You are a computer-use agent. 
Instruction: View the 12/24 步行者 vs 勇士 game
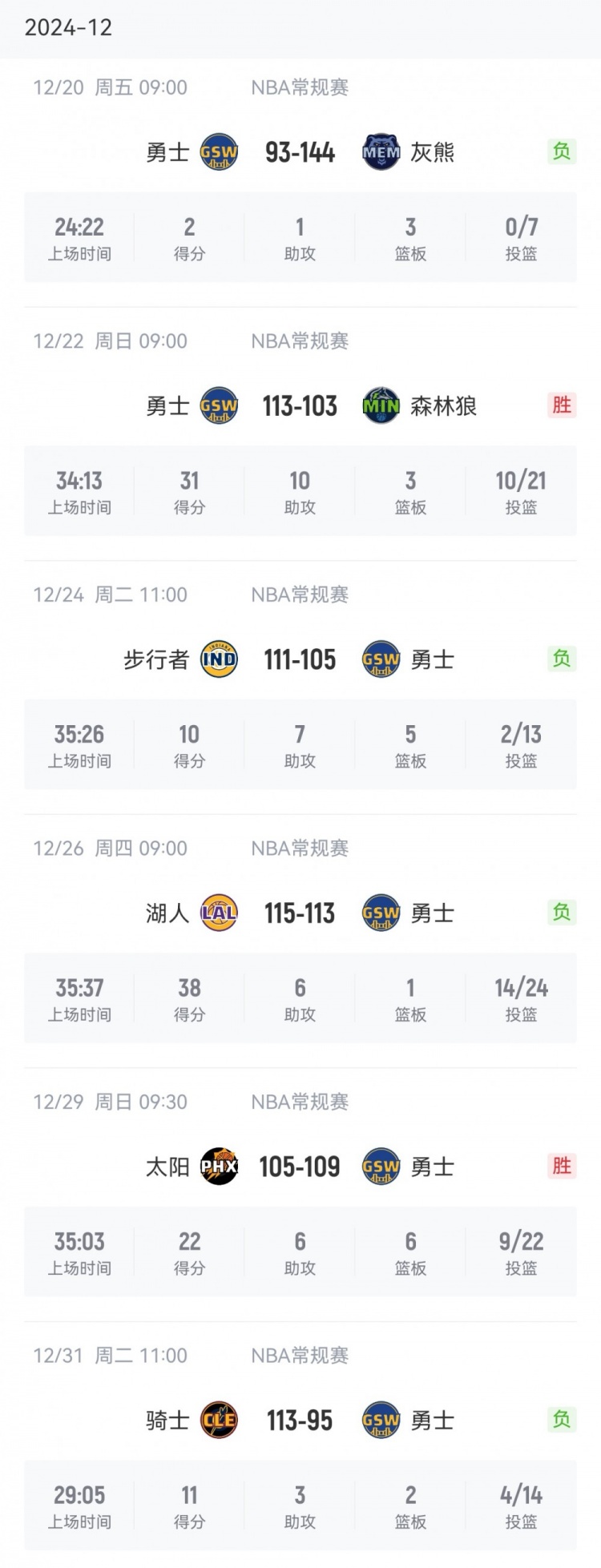(300, 659)
